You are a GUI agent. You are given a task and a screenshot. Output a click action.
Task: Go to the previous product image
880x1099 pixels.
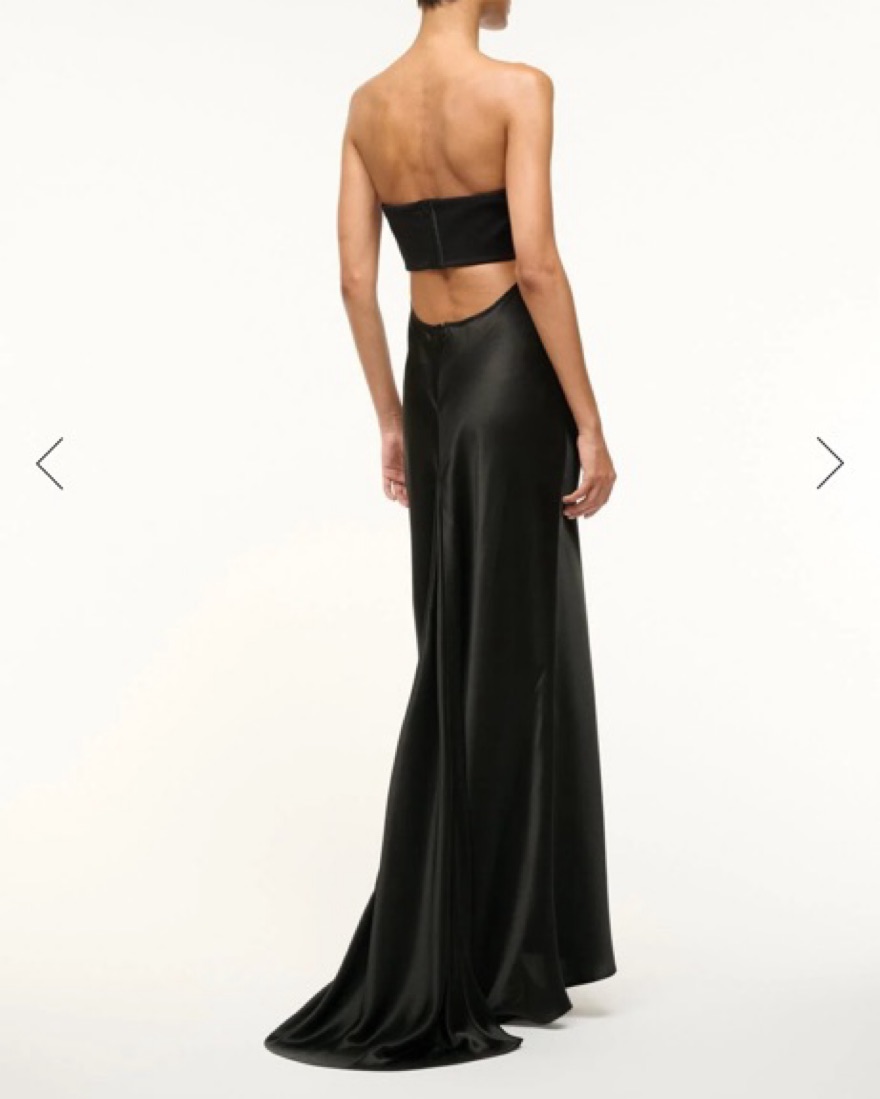(x=50, y=463)
